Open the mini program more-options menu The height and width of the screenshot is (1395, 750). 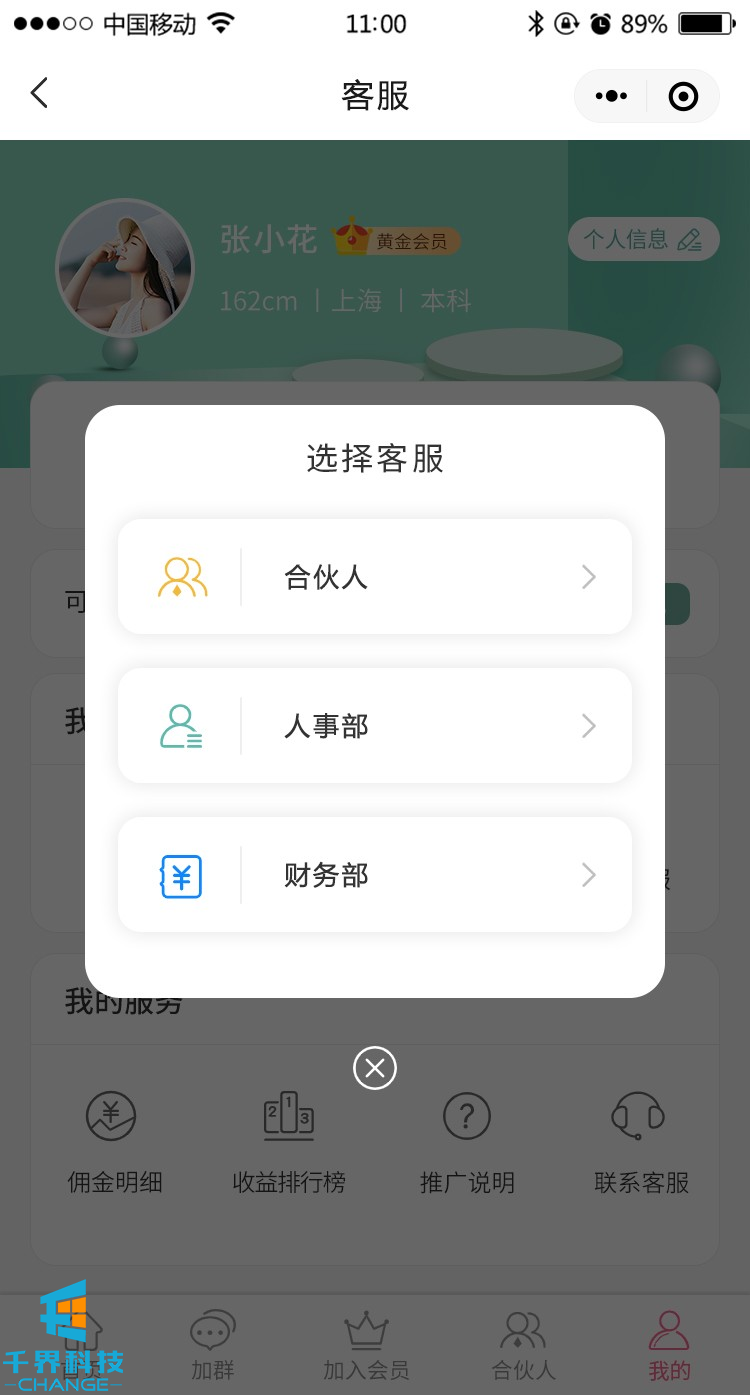[611, 96]
